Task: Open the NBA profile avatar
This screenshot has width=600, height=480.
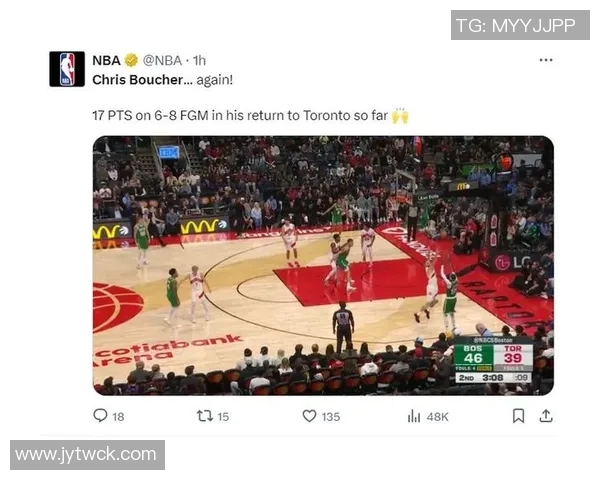Action: tap(67, 69)
